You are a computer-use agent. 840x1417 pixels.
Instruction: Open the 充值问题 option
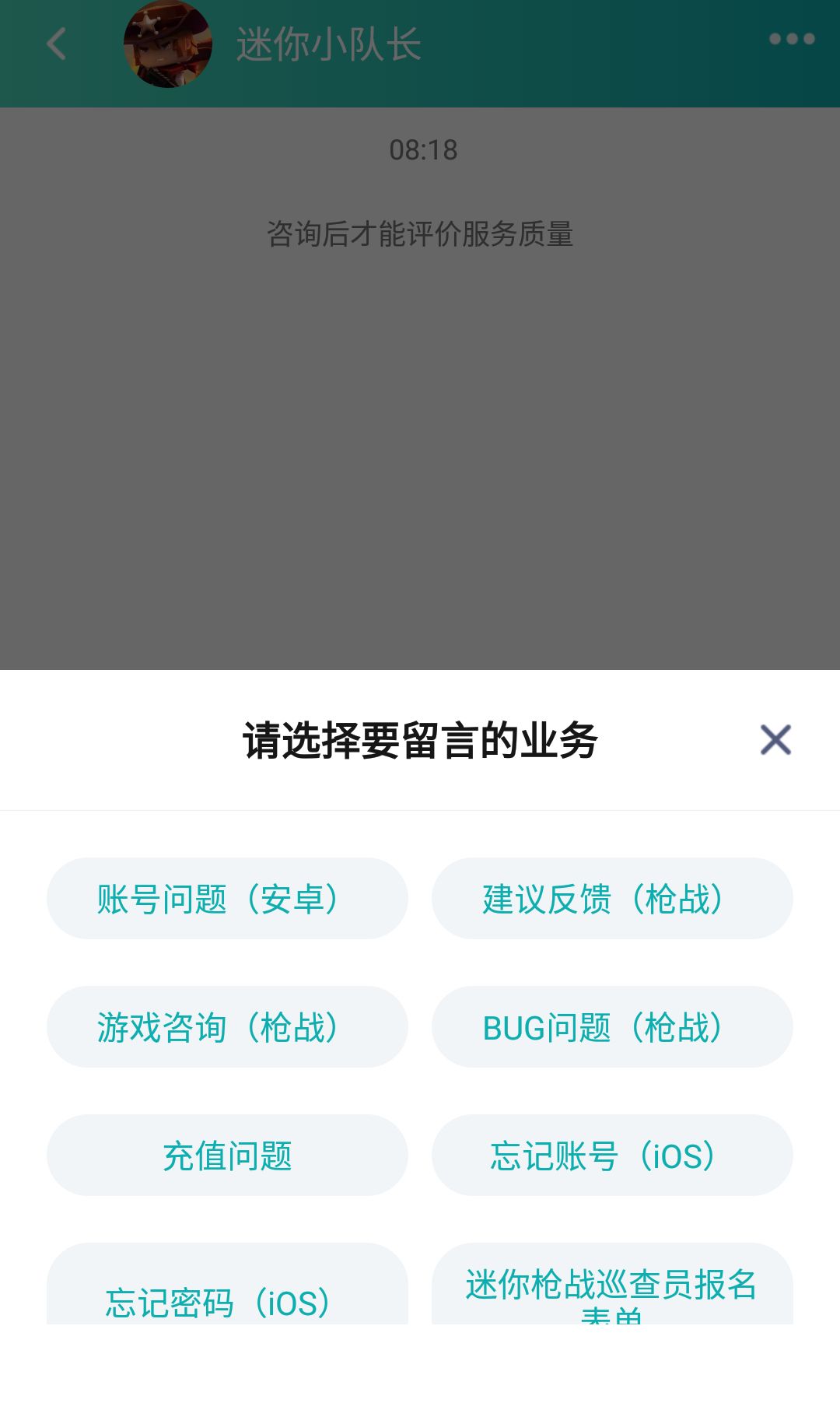(227, 1156)
